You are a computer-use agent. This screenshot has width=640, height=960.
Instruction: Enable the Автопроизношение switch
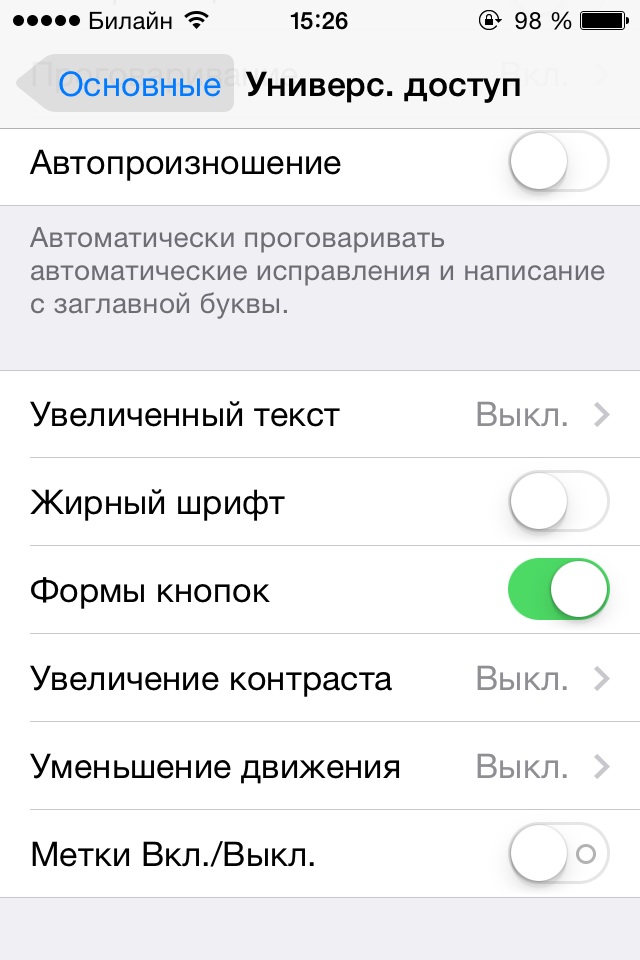(558, 162)
